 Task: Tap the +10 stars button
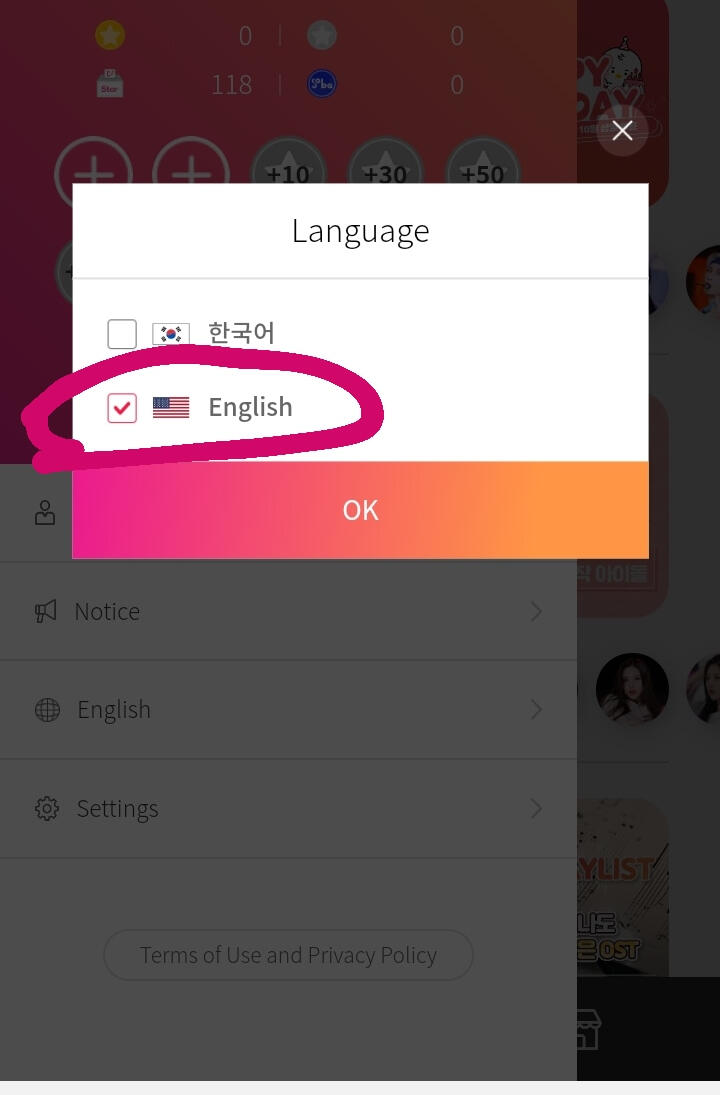tap(288, 166)
